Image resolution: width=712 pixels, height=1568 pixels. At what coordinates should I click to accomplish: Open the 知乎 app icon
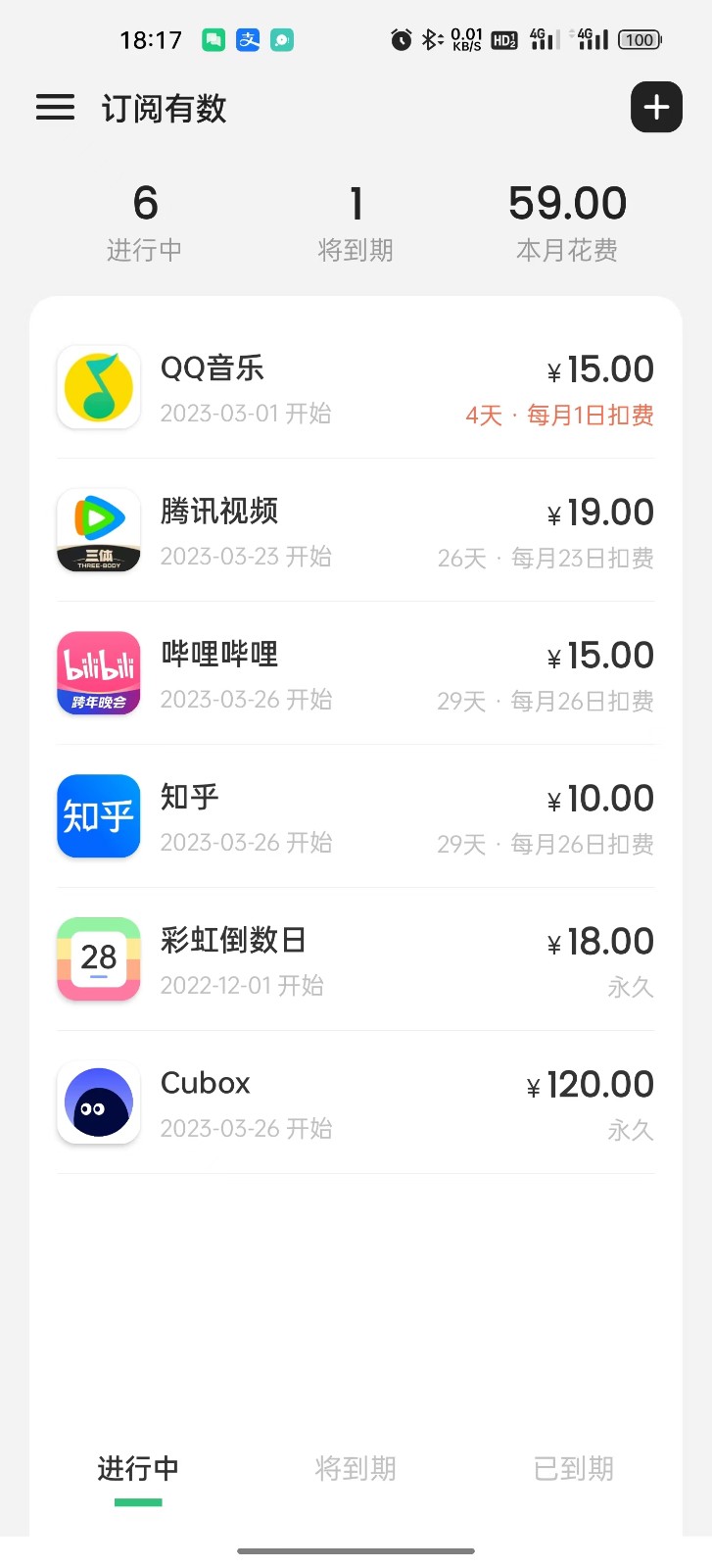(98, 815)
